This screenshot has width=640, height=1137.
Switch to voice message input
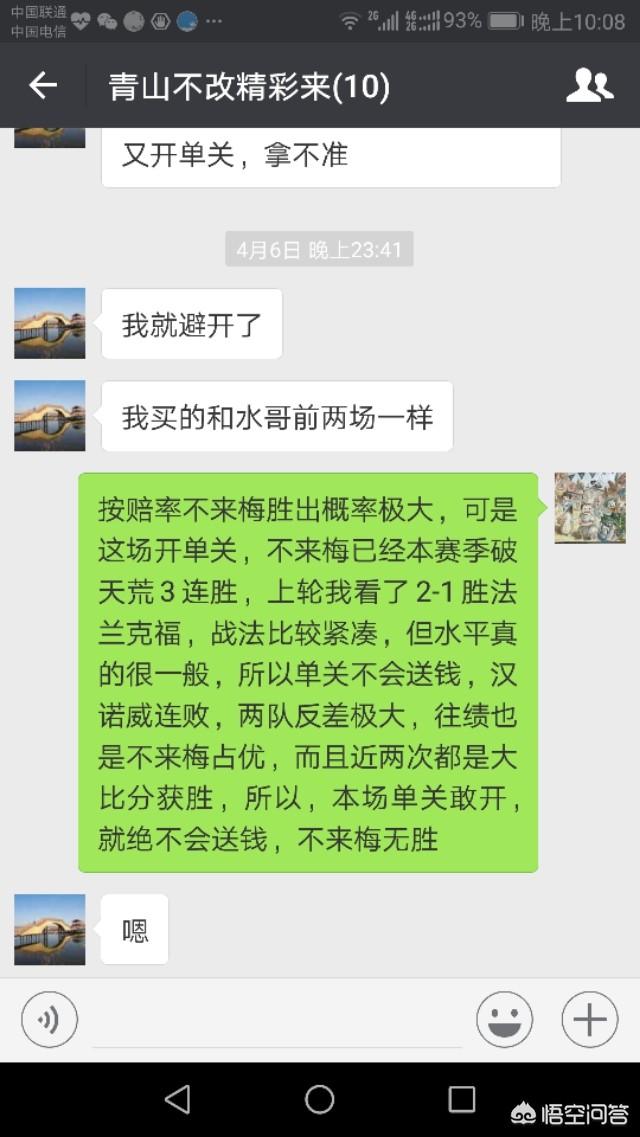point(49,1020)
